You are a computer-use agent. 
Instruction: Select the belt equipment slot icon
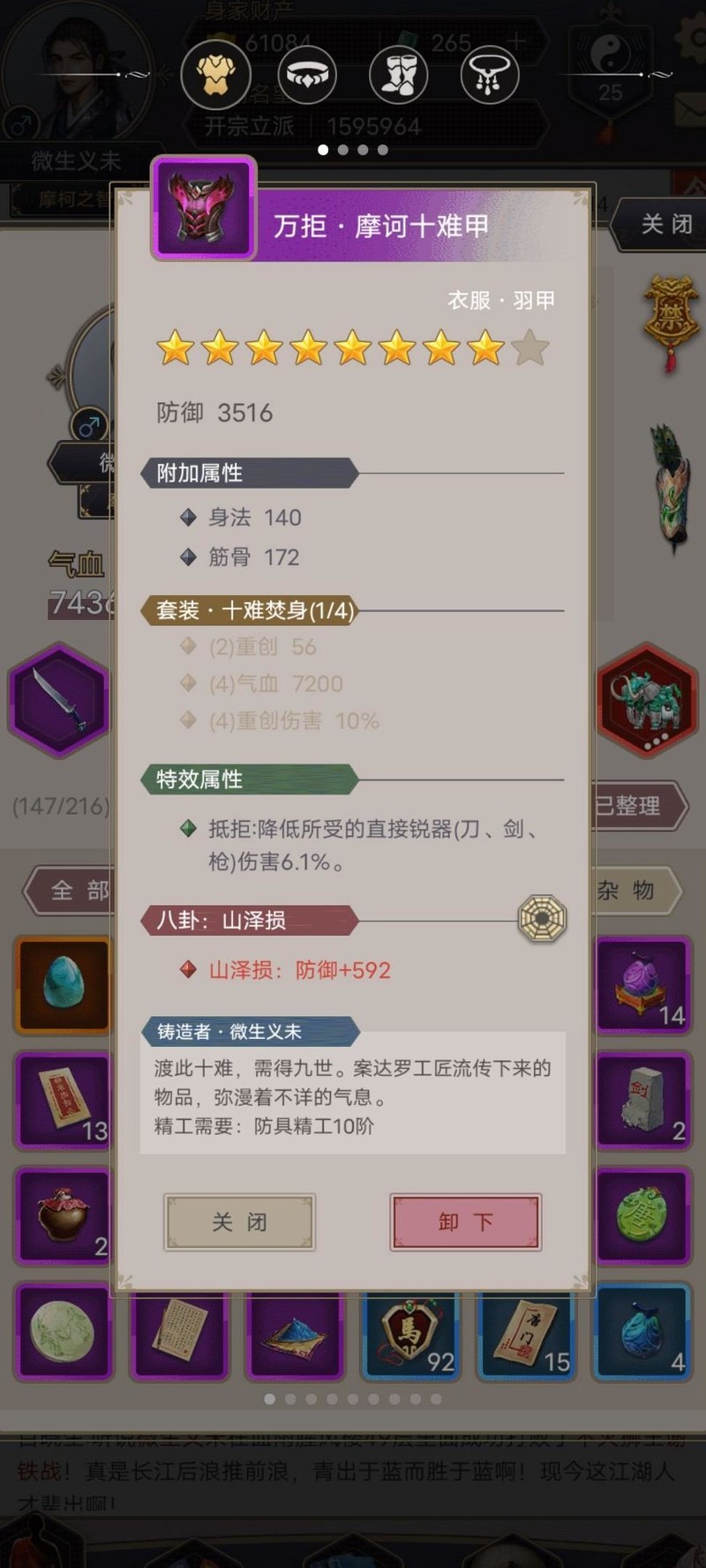[x=307, y=75]
